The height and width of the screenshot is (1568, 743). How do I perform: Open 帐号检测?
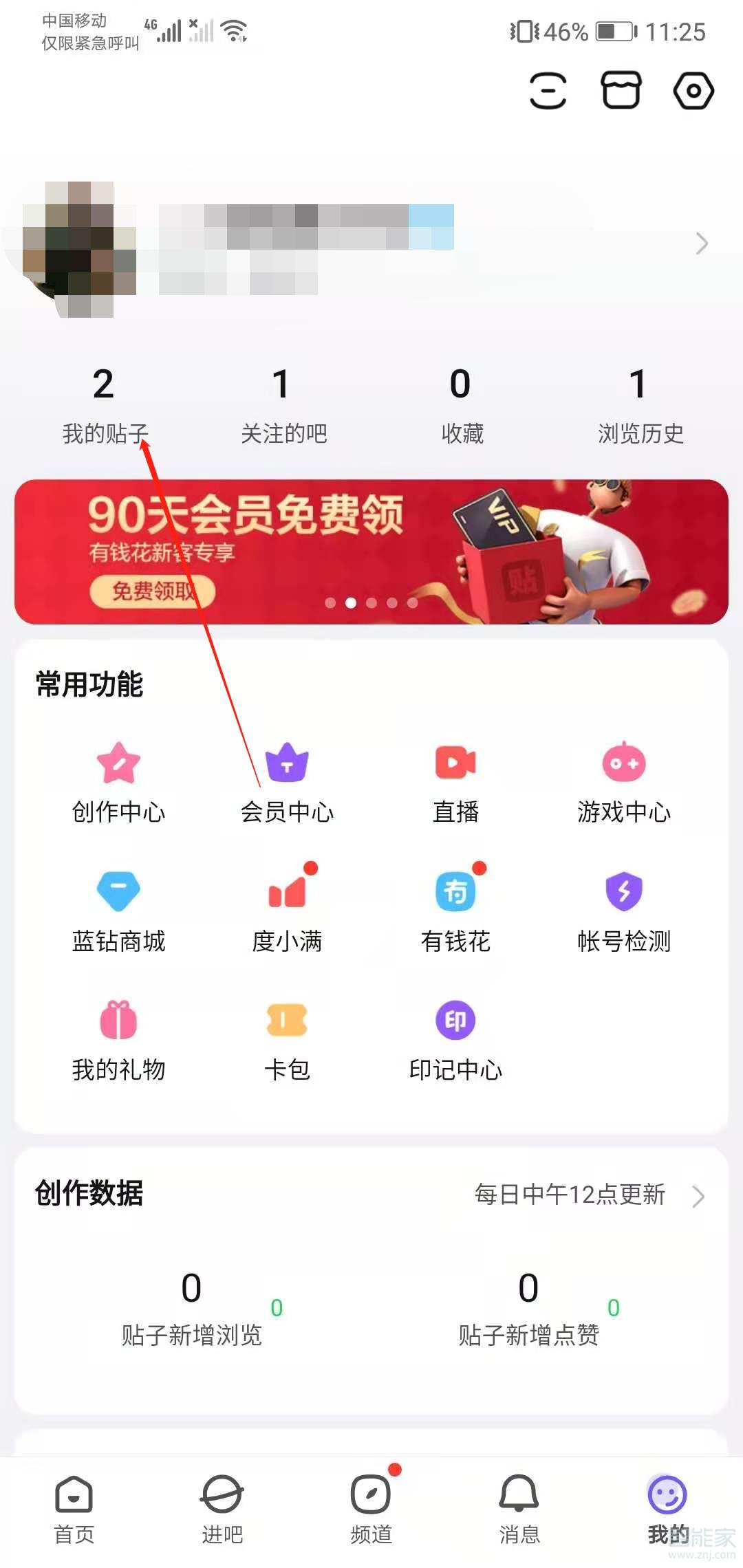pyautogui.click(x=623, y=911)
